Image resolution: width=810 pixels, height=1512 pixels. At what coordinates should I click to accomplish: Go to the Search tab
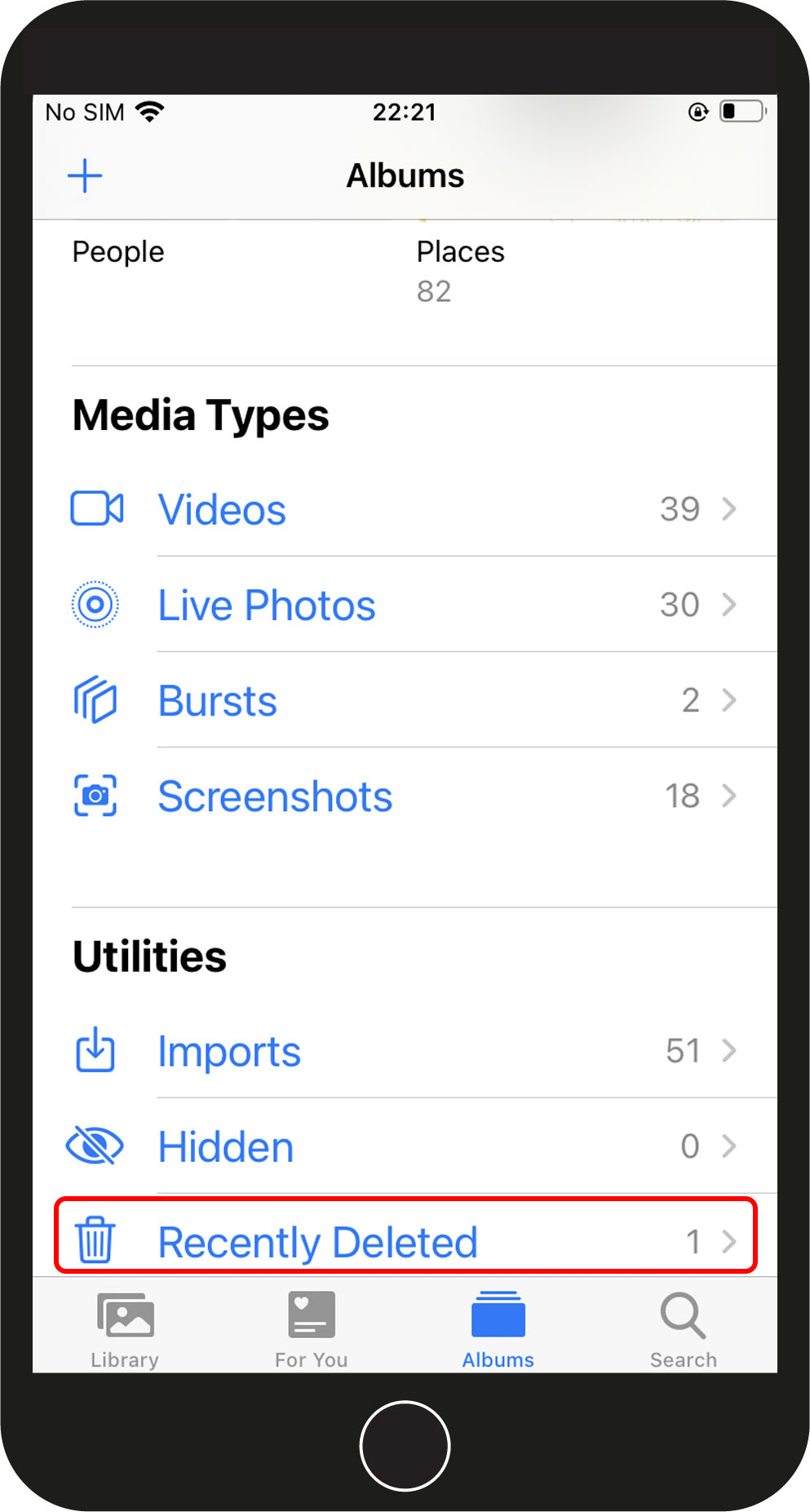click(684, 1328)
